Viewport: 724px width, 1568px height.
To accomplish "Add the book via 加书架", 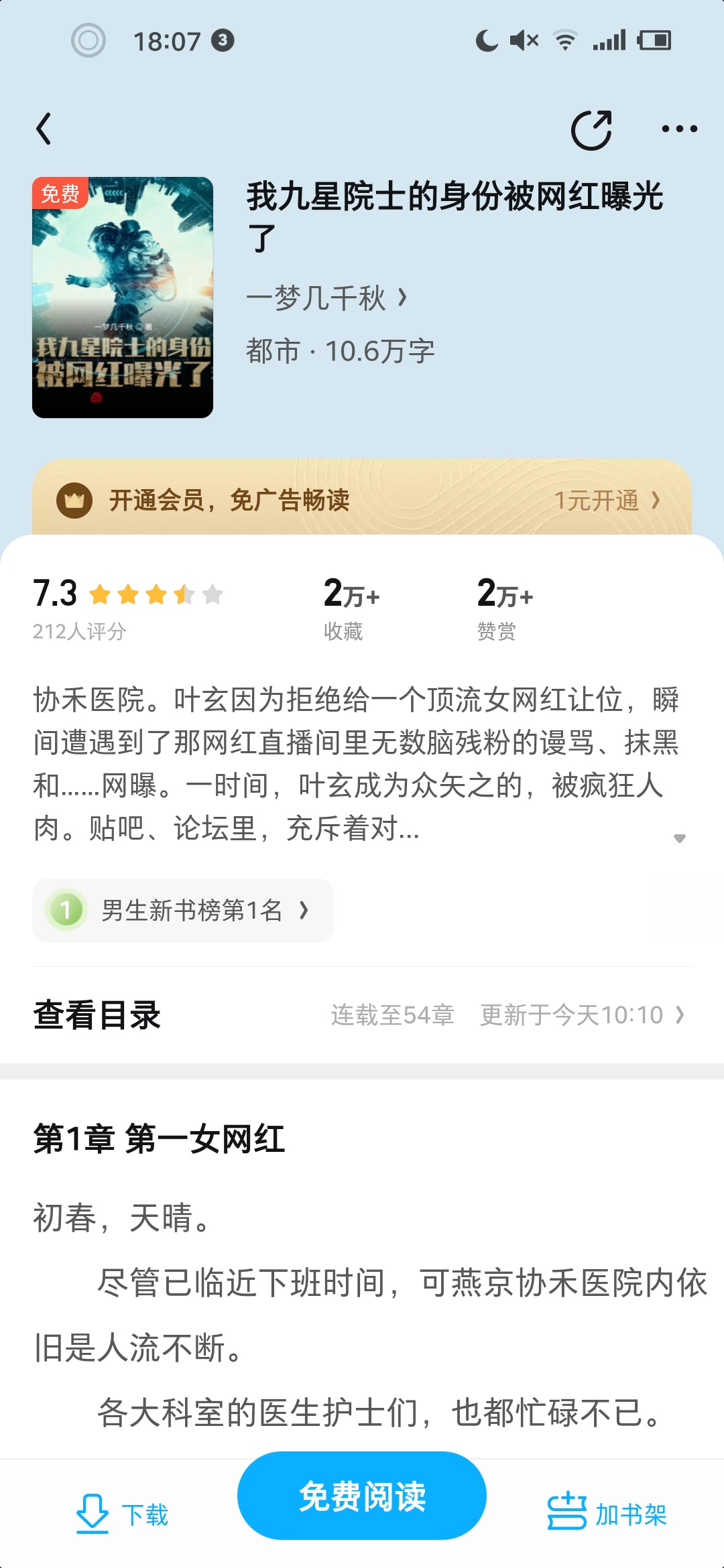I will [607, 1514].
